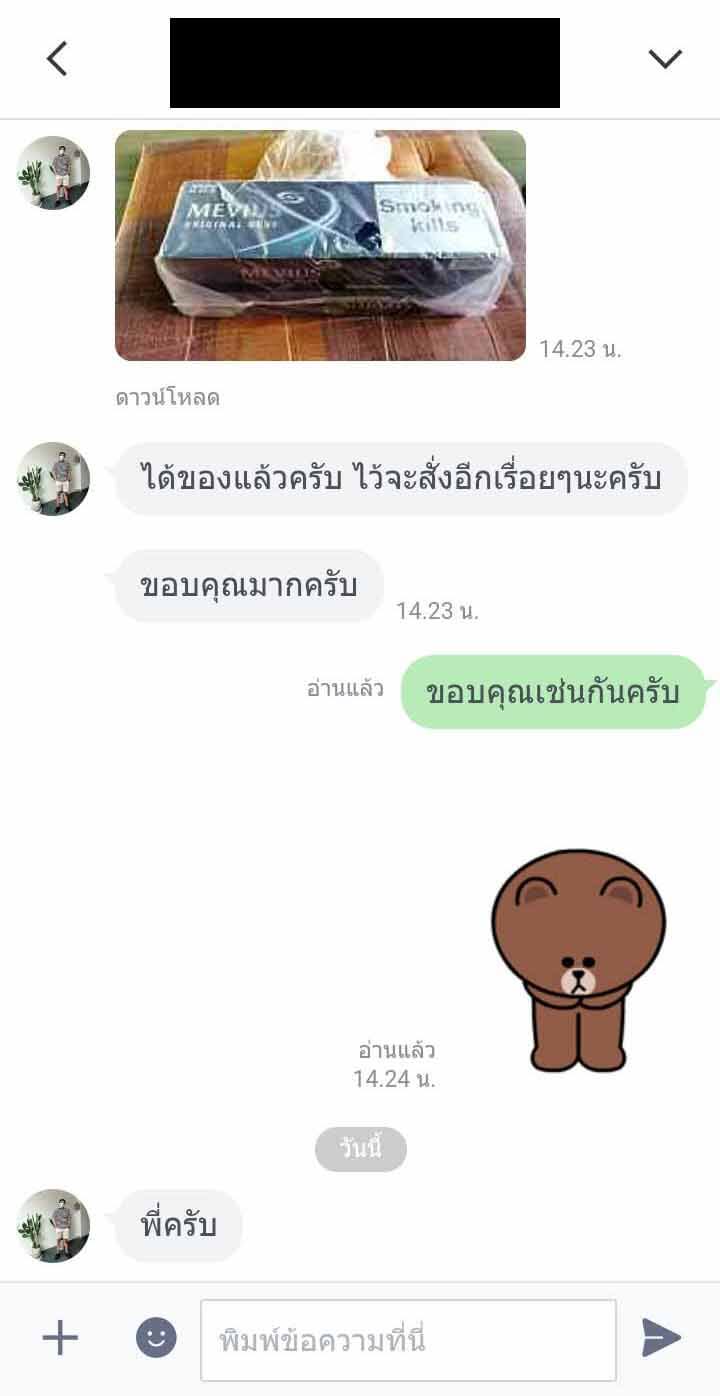The height and width of the screenshot is (1396, 720).
Task: Go back to the chat list
Action: (57, 60)
